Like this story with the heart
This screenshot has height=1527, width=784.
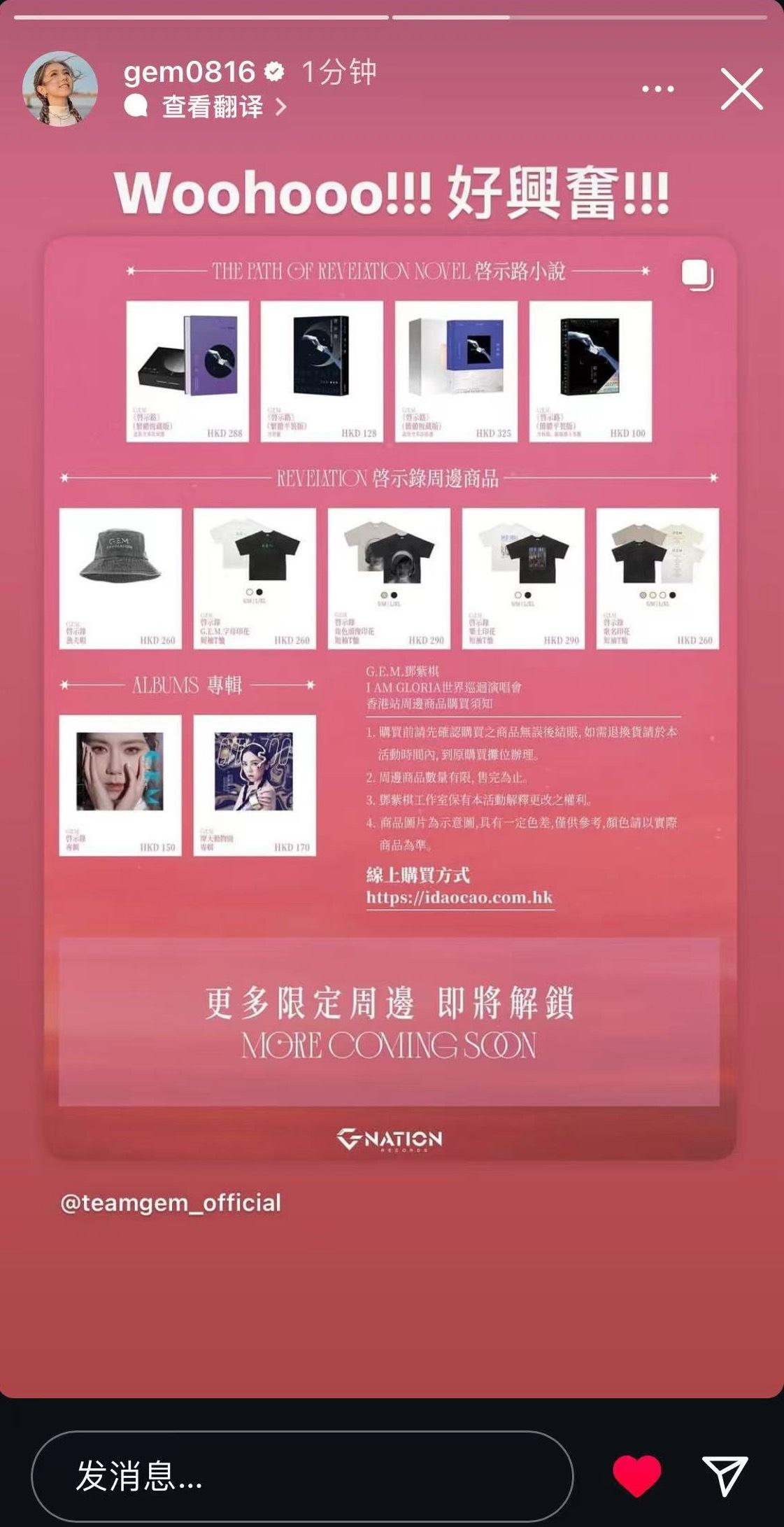[x=636, y=1477]
